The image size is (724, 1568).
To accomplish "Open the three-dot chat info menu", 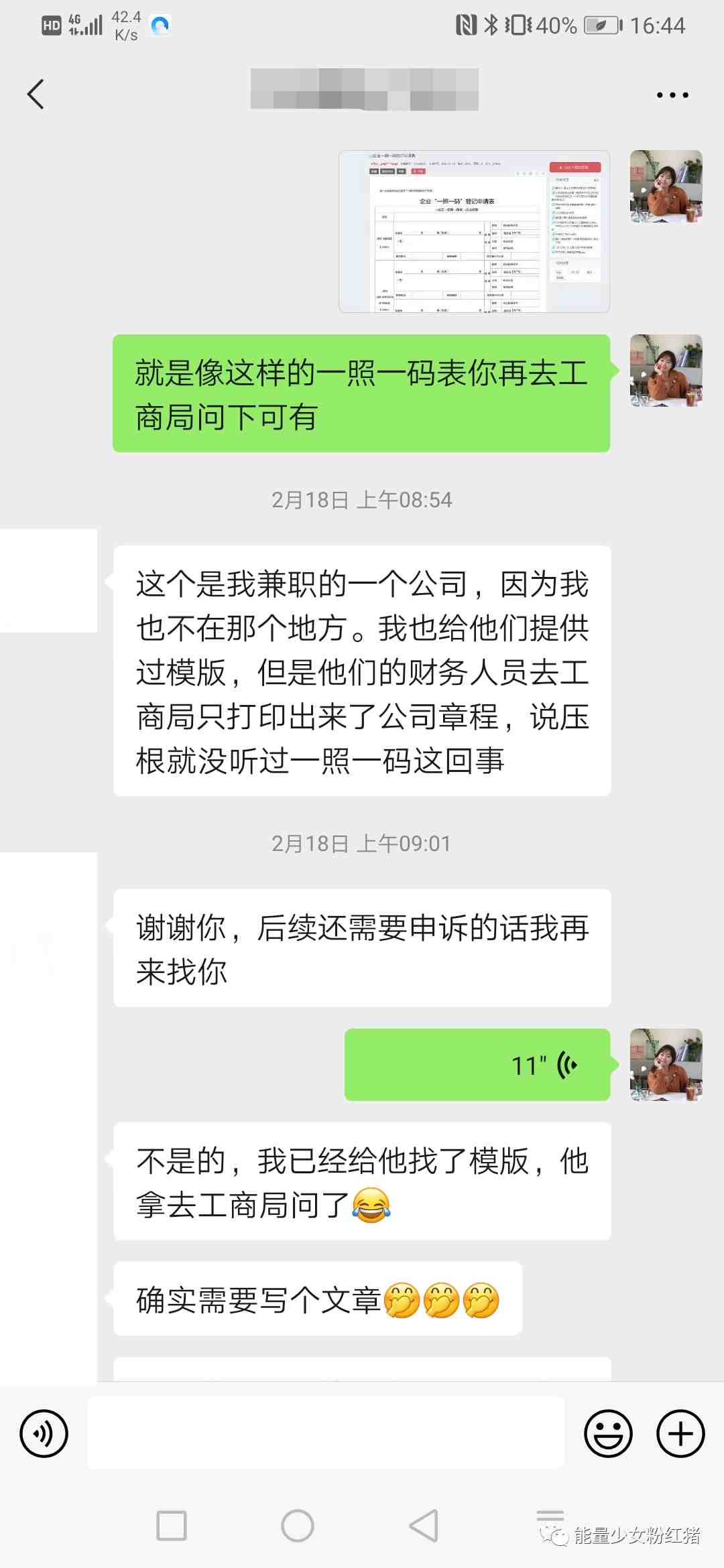I will [x=672, y=95].
